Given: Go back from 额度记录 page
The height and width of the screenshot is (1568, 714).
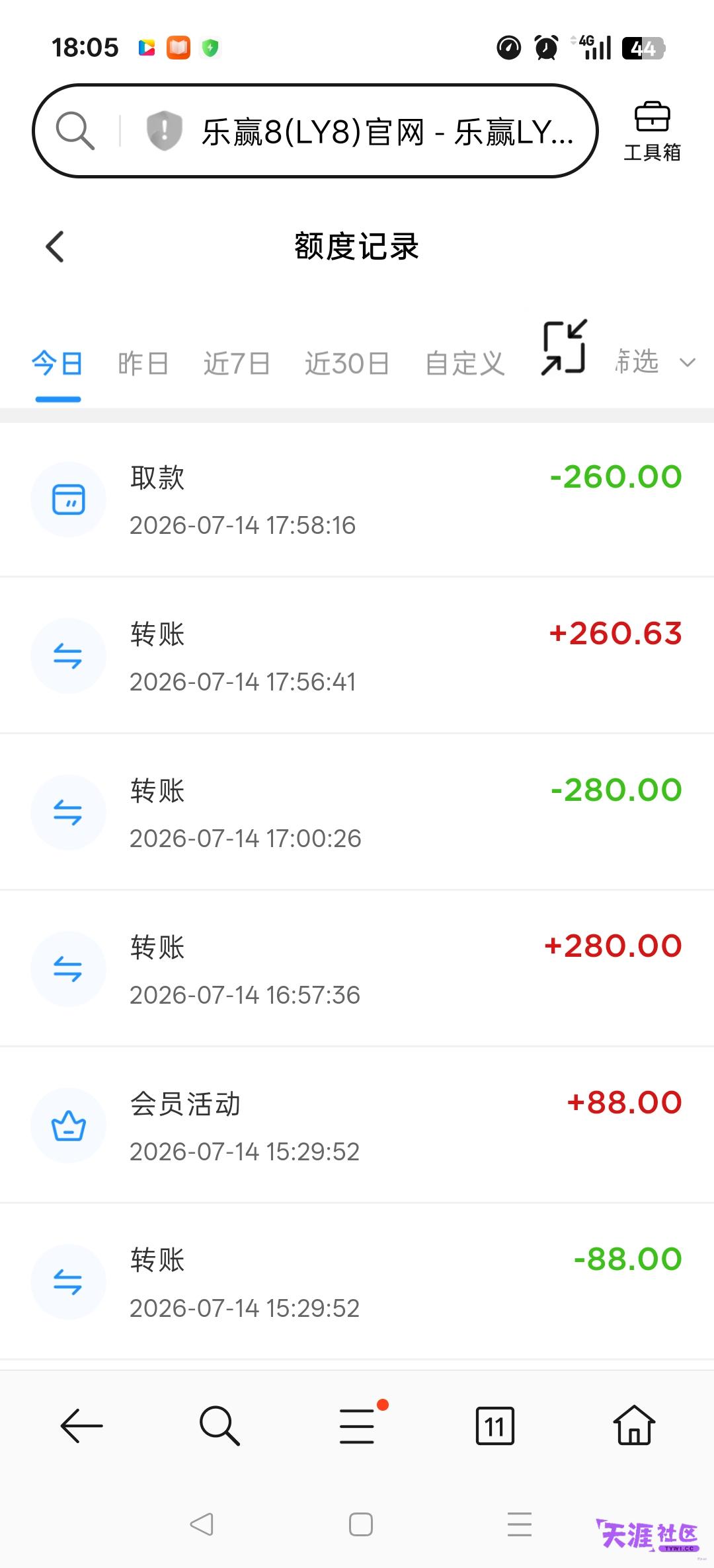Looking at the screenshot, I should 55,246.
